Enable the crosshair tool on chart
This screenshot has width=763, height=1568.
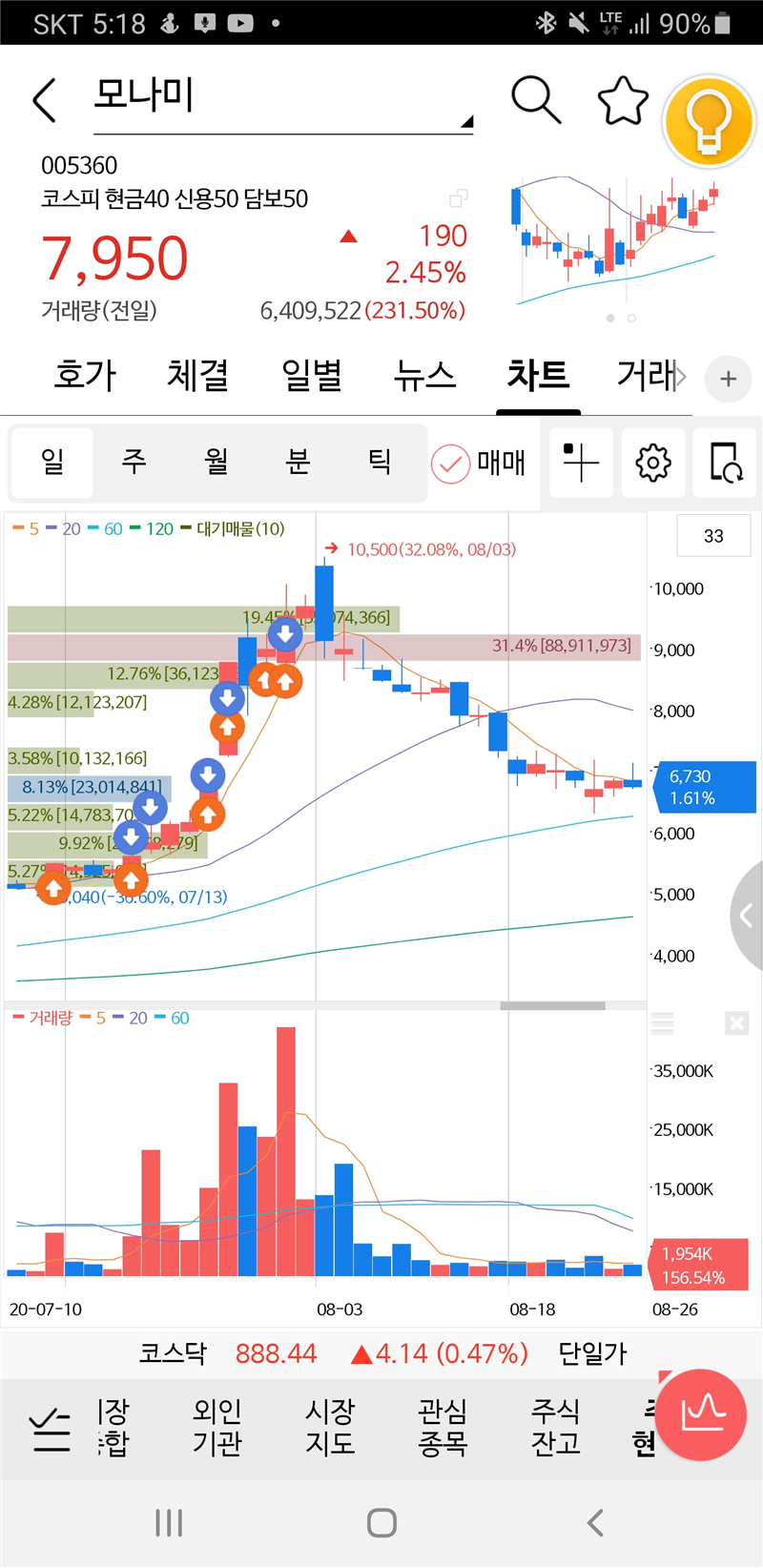581,463
